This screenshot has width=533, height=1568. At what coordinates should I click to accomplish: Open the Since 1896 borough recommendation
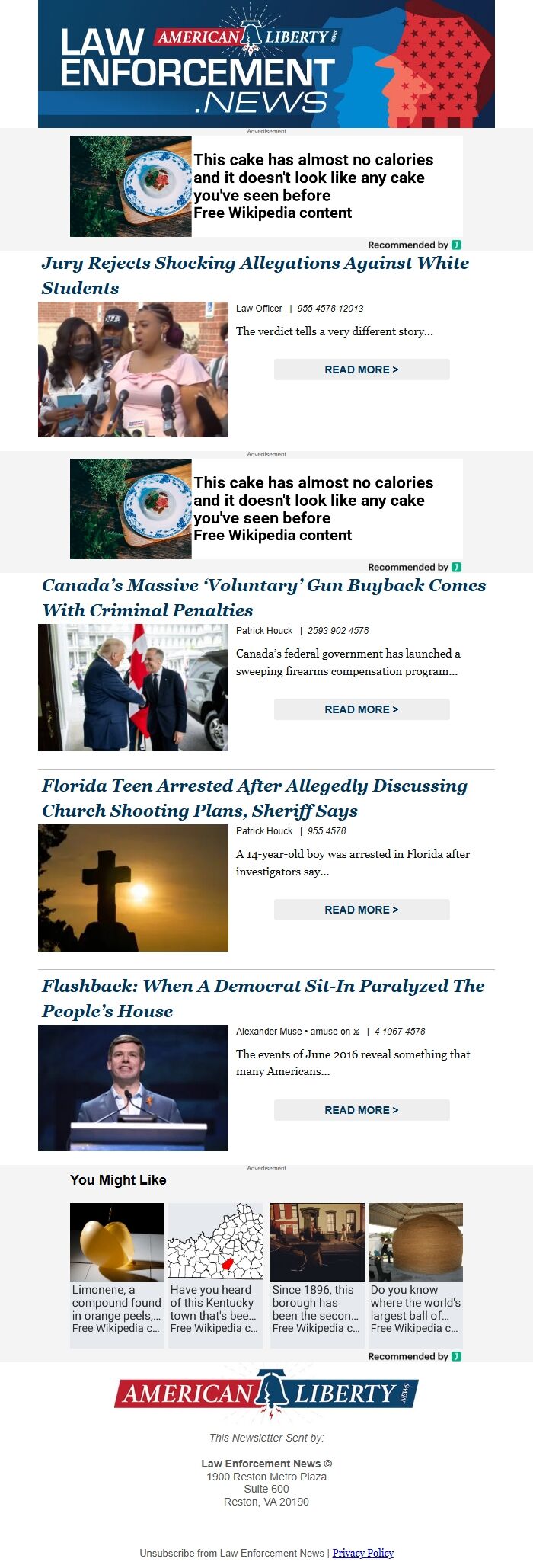click(318, 1274)
